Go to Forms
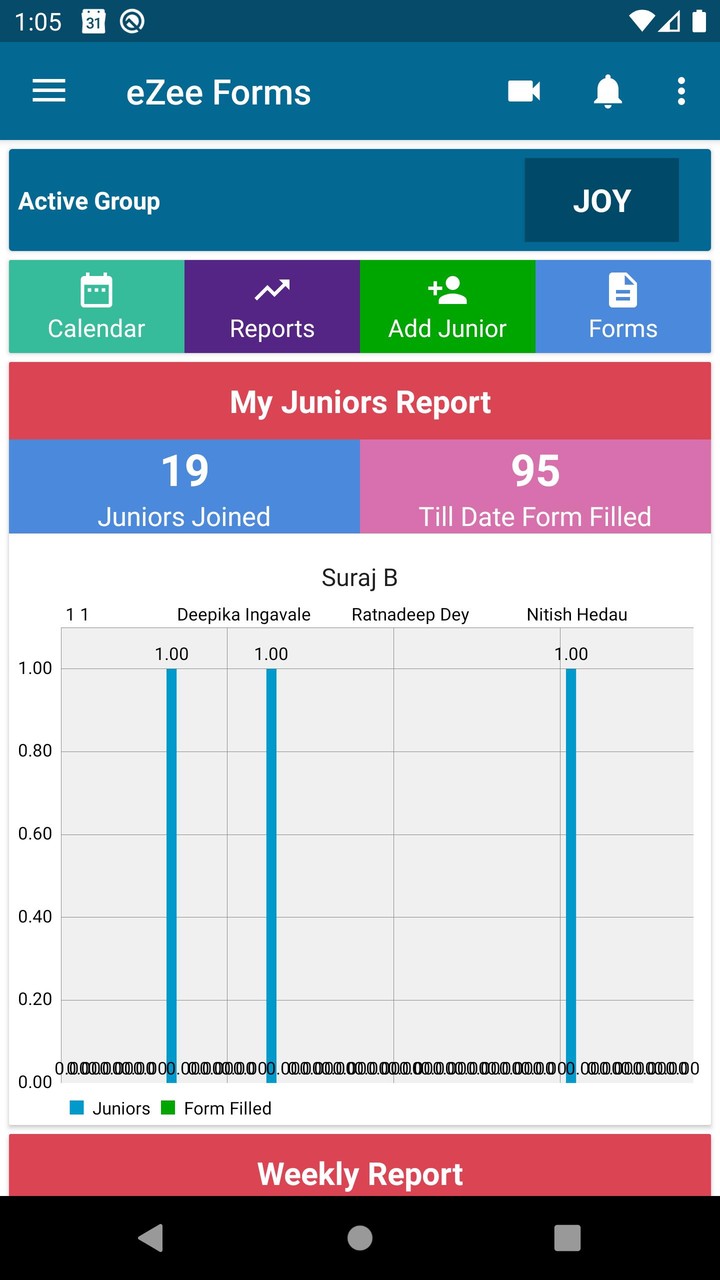This screenshot has height=1280, width=720. (x=623, y=307)
